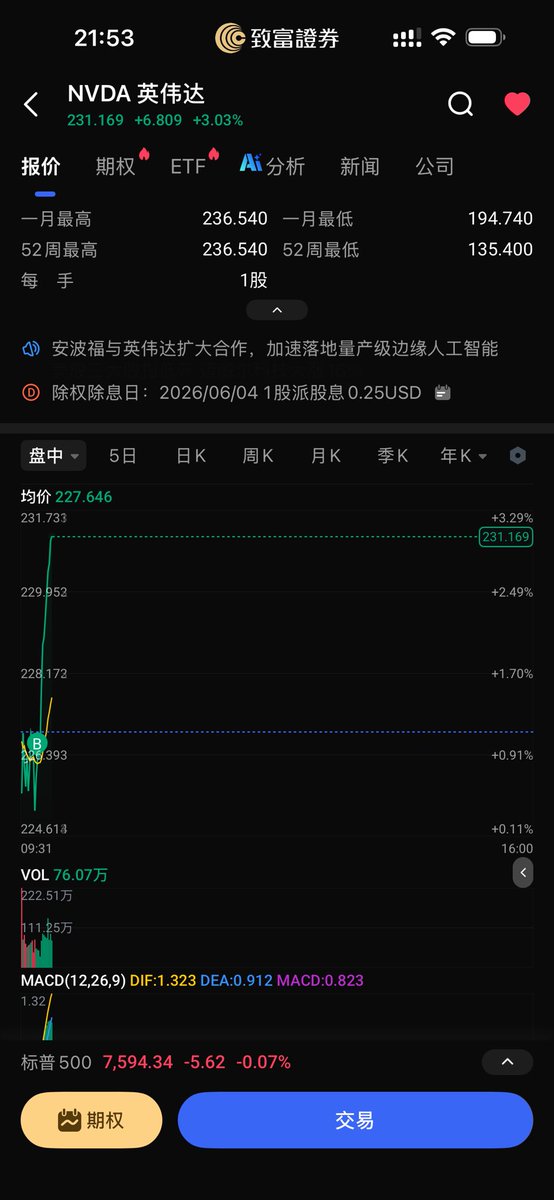Open the 盘中 chart dropdown
This screenshot has height=1200, width=554.
click(x=54, y=456)
